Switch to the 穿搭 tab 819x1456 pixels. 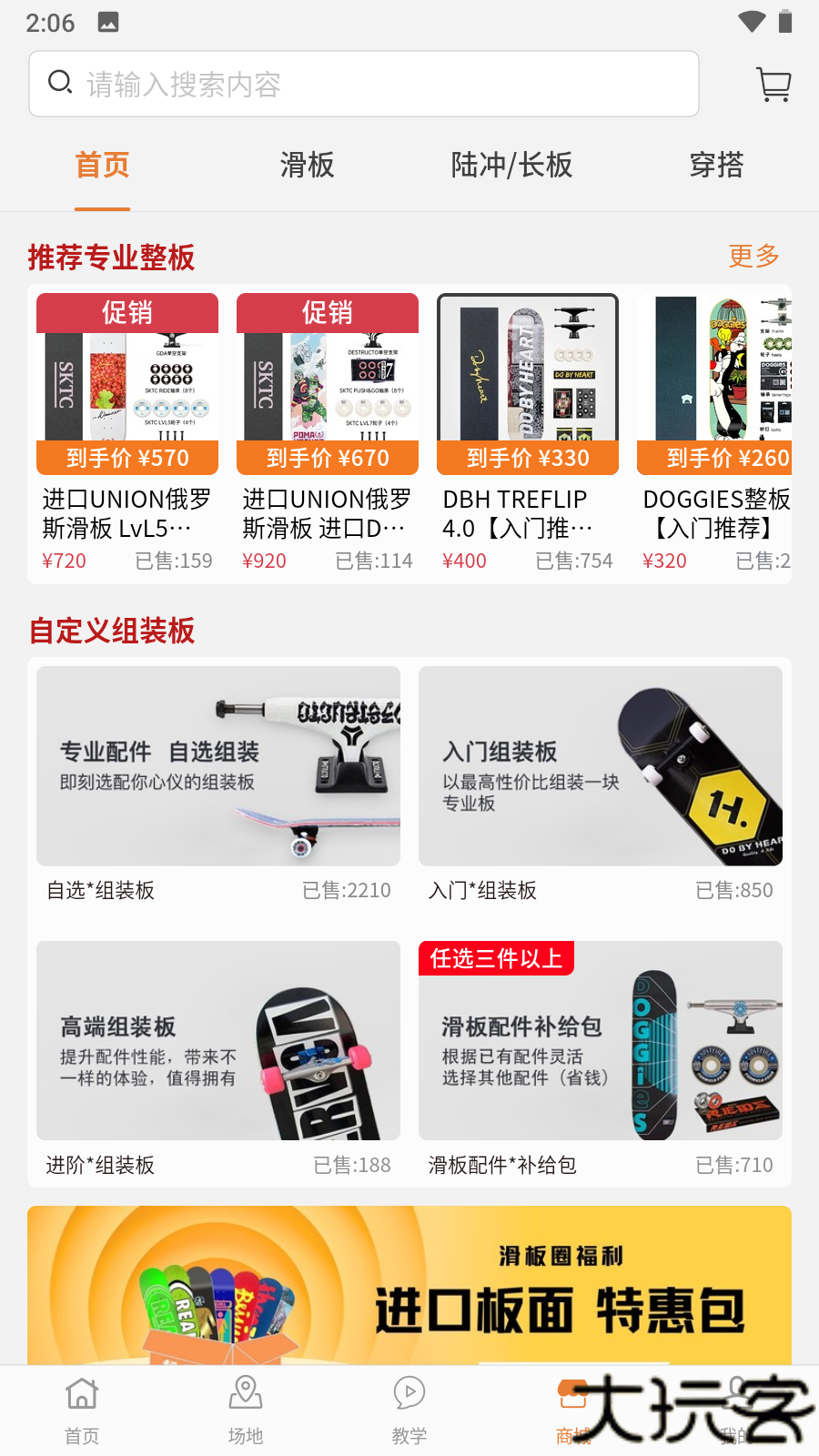(716, 165)
